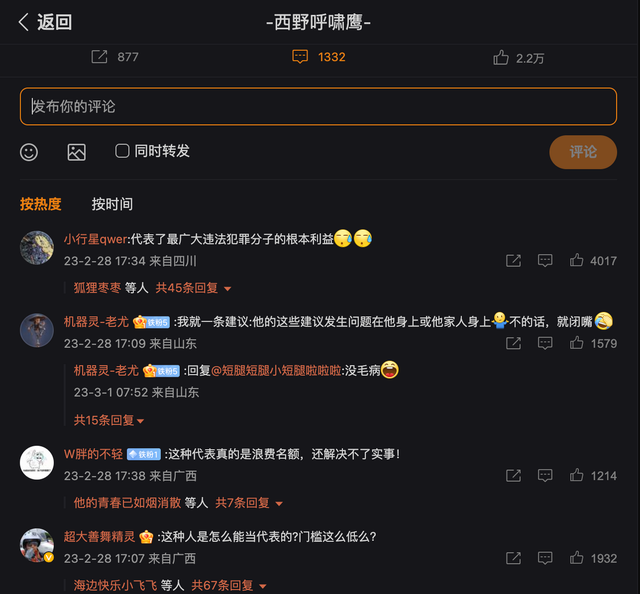Submit with the 评论 button
The width and height of the screenshot is (640, 594).
click(582, 151)
